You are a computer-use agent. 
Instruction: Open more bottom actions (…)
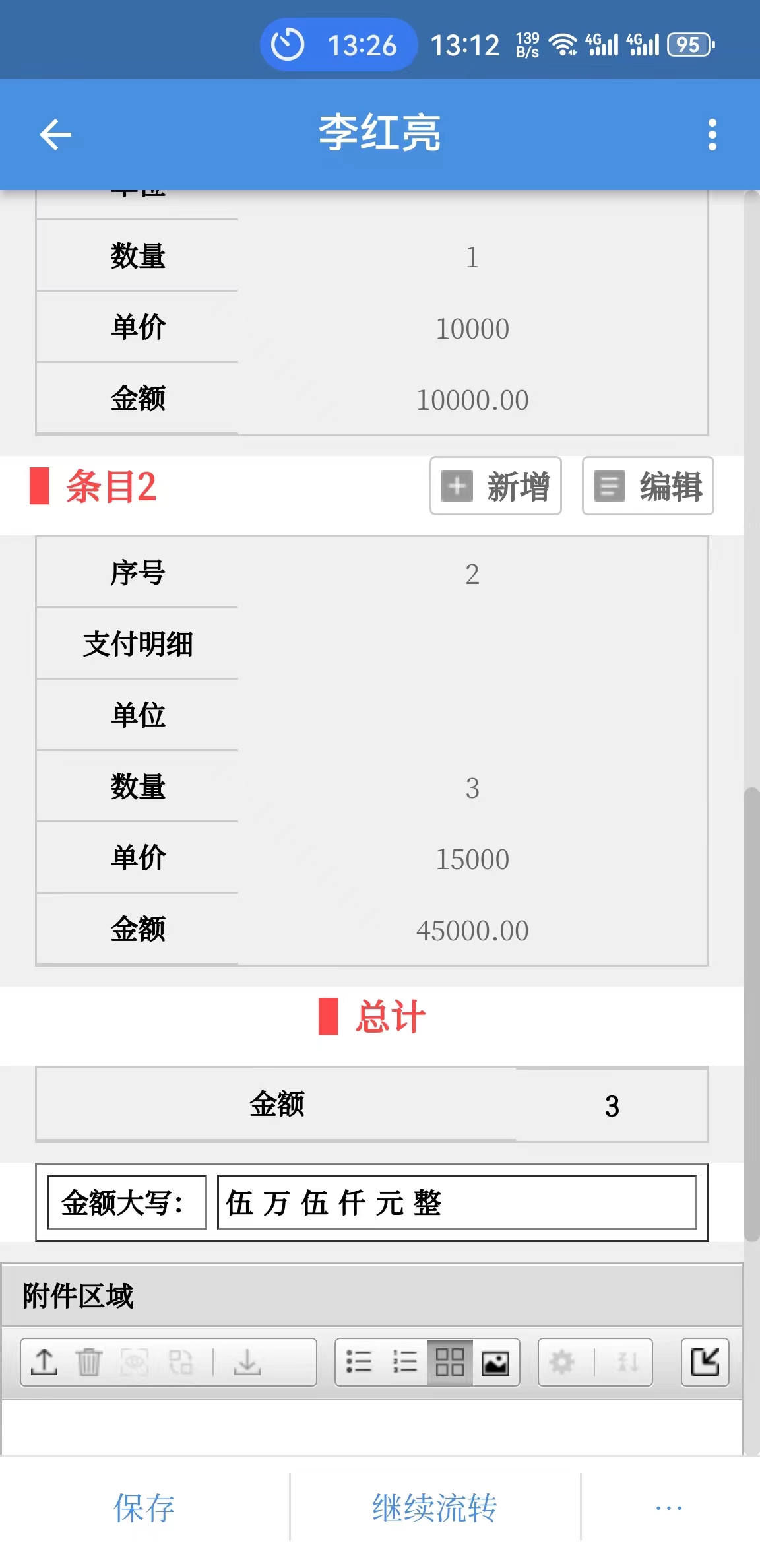(669, 1508)
